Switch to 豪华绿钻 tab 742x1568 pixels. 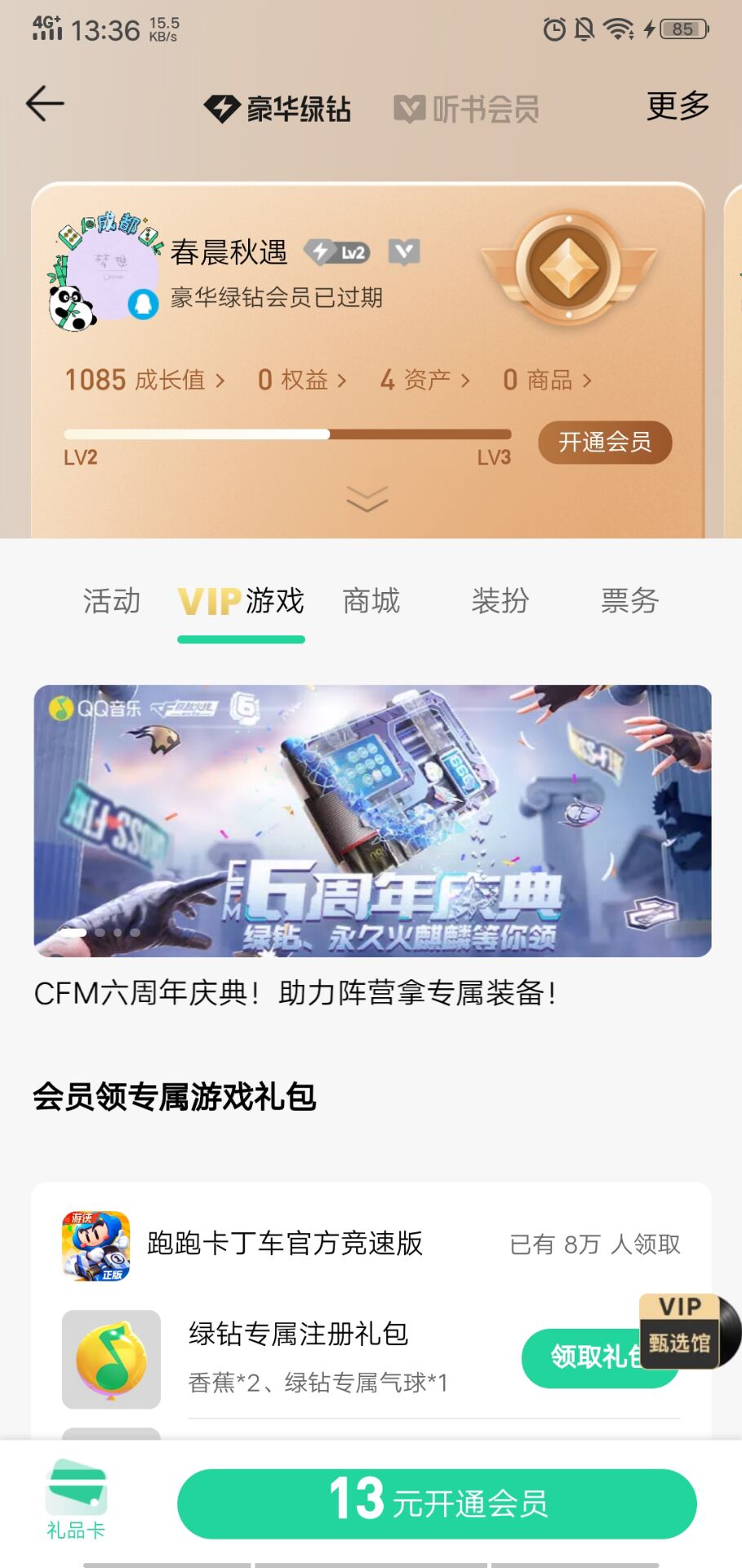(278, 109)
